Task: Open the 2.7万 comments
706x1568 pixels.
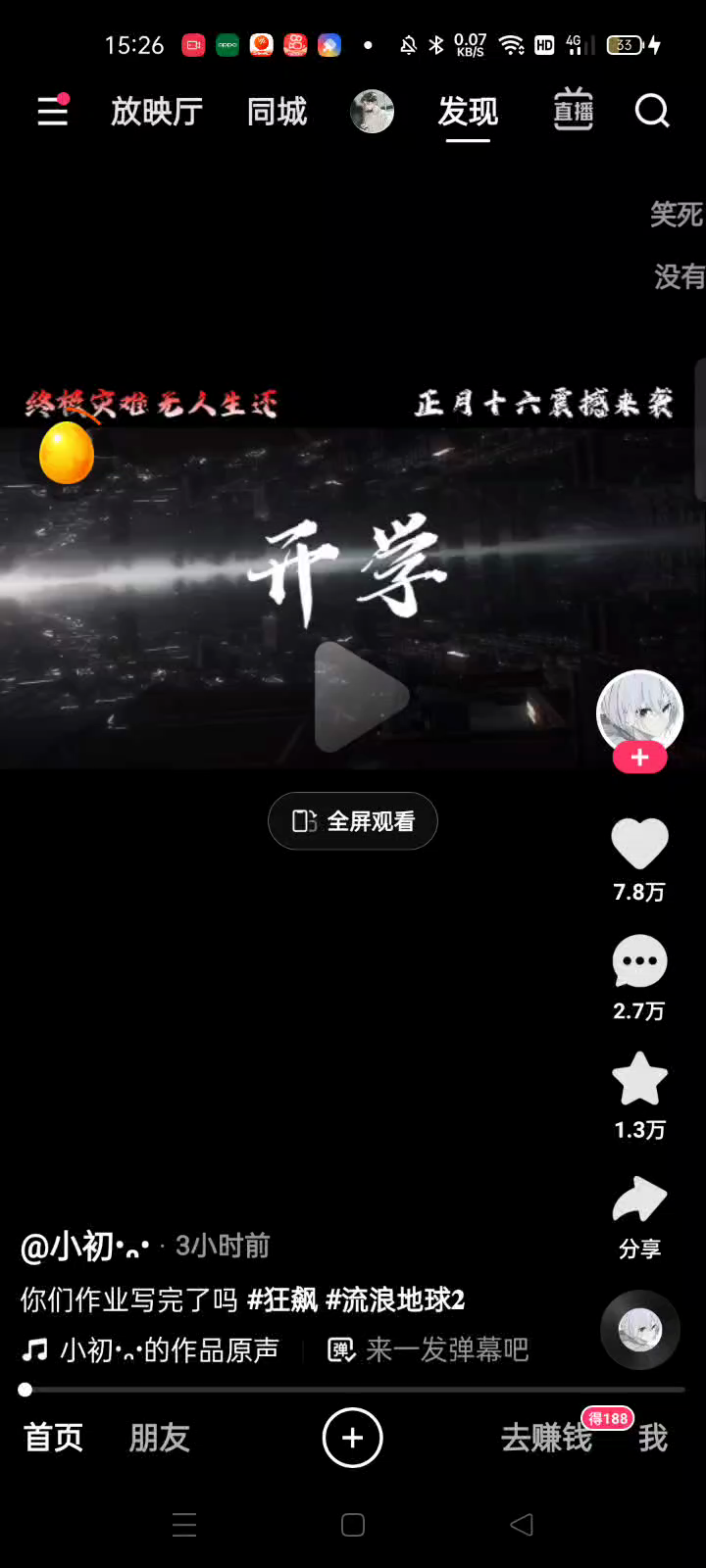Action: (639, 963)
